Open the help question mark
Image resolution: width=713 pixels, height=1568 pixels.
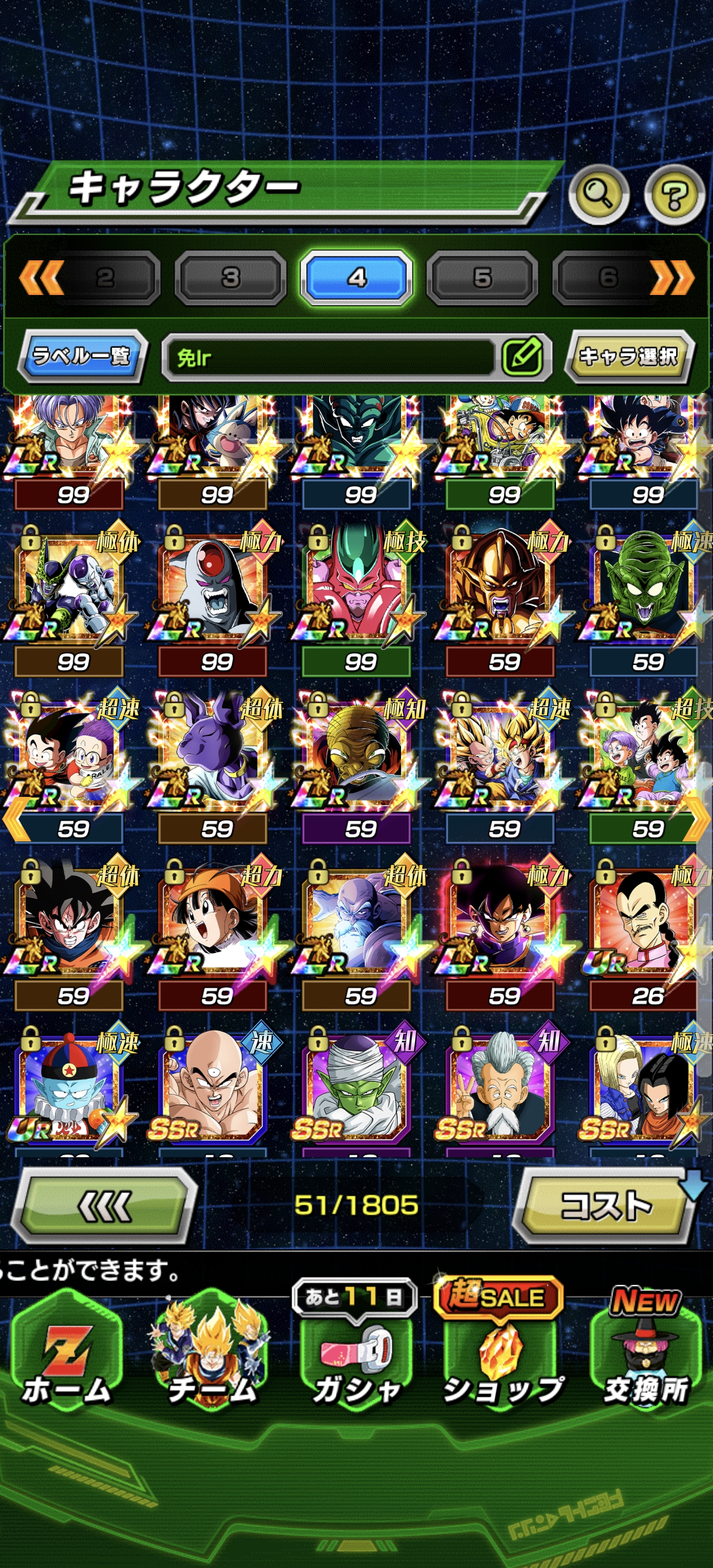point(673,195)
